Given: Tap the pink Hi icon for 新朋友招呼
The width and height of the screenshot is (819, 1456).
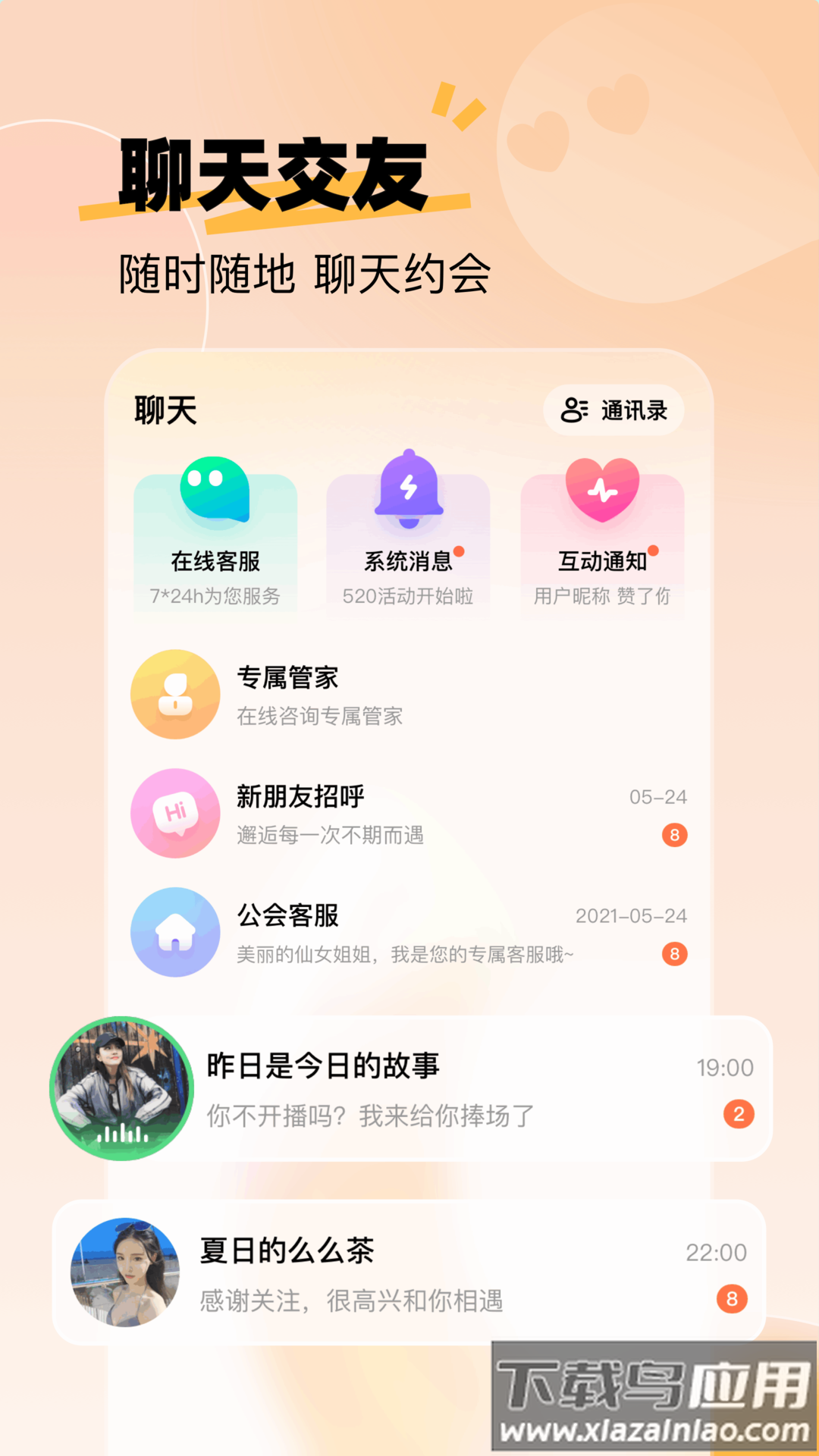Looking at the screenshot, I should [175, 814].
